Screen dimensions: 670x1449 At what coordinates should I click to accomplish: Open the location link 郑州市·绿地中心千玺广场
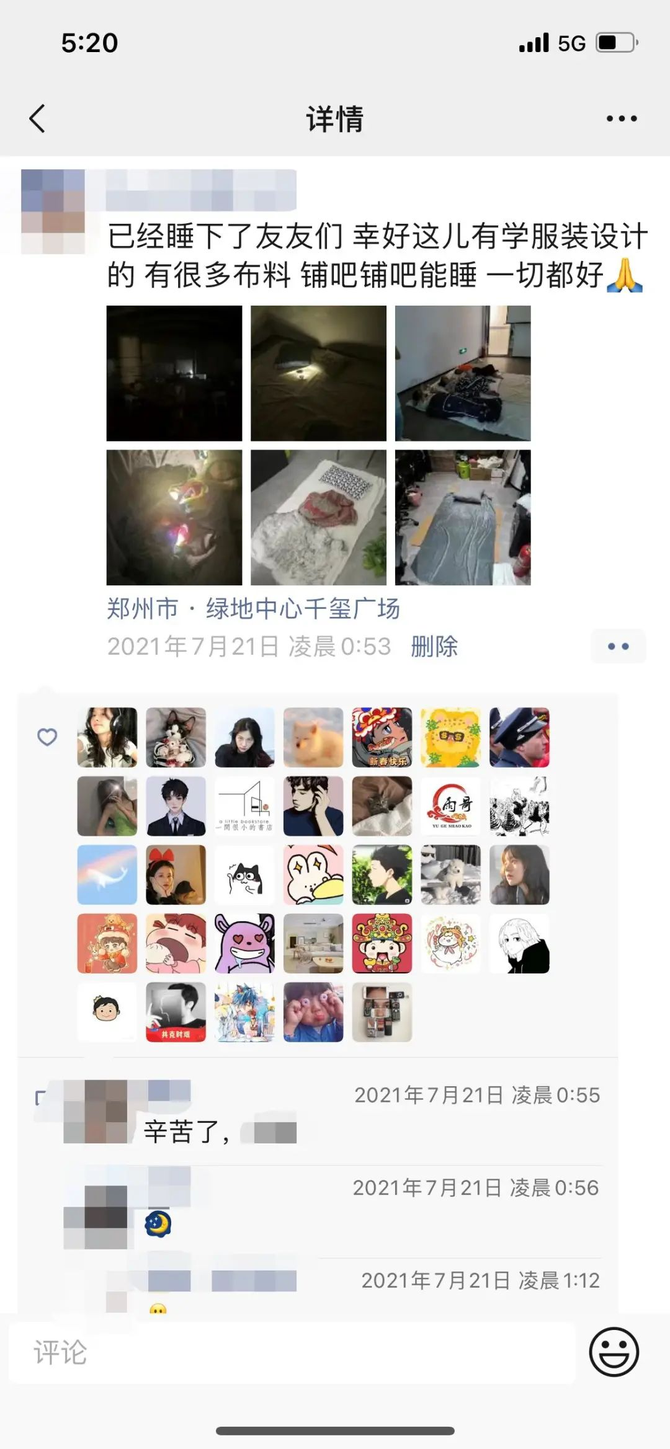pos(253,608)
